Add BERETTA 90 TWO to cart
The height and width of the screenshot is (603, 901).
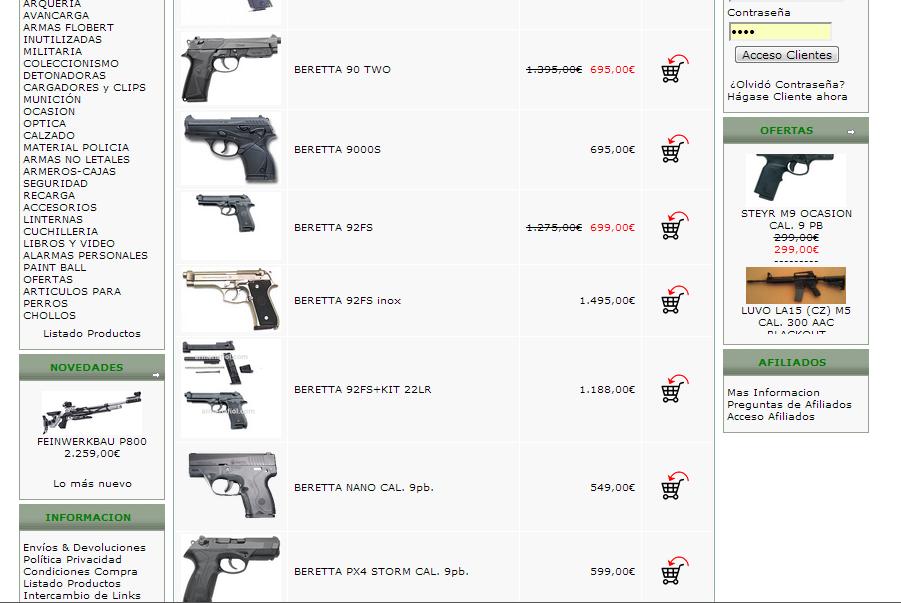[x=673, y=70]
